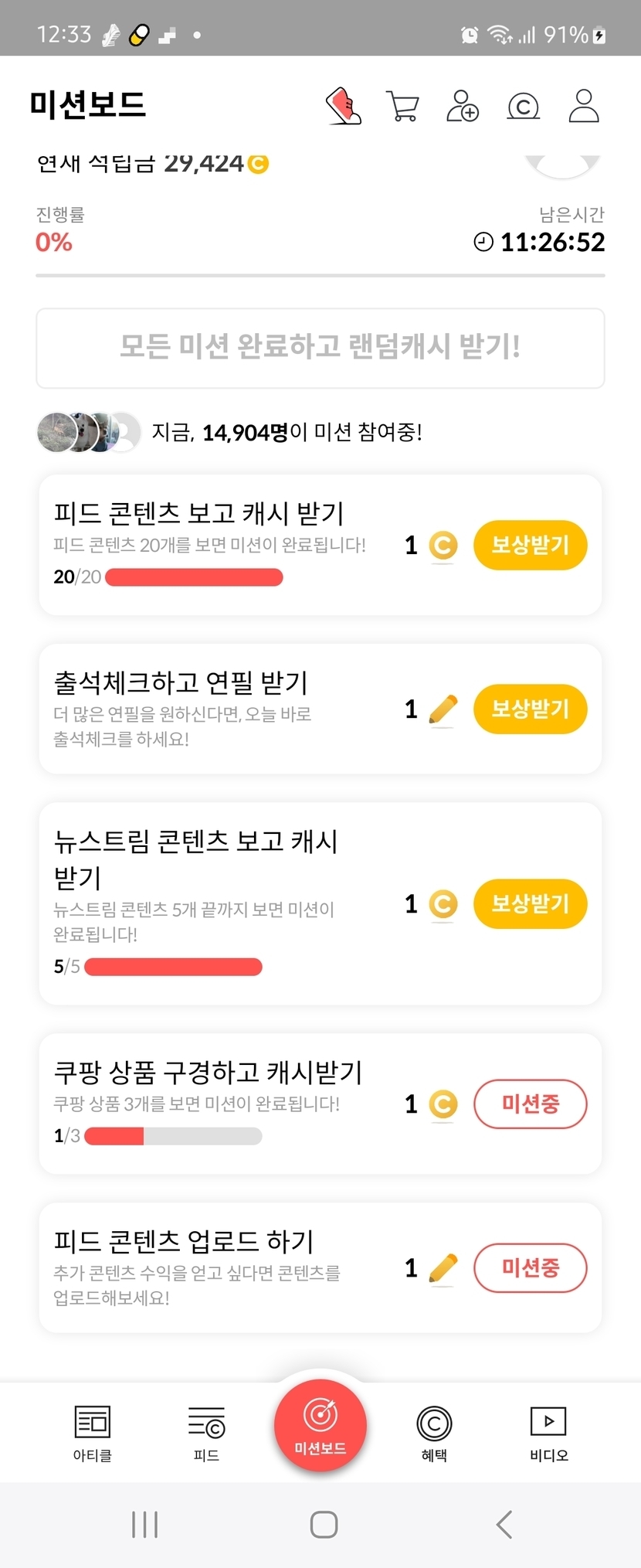Show recent apps from the navigation bar
Screen dimensions: 641x1568
coord(144,1525)
